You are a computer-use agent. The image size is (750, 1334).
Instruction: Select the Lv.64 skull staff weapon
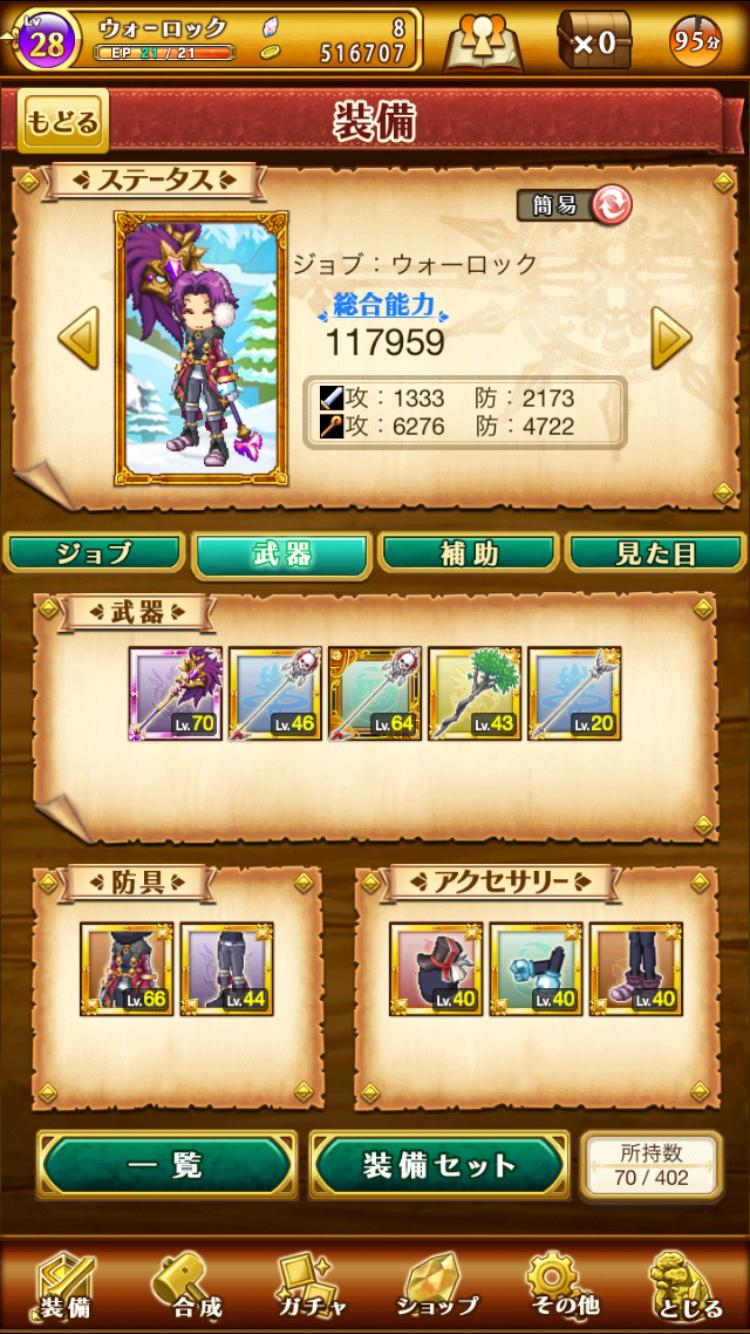[375, 693]
